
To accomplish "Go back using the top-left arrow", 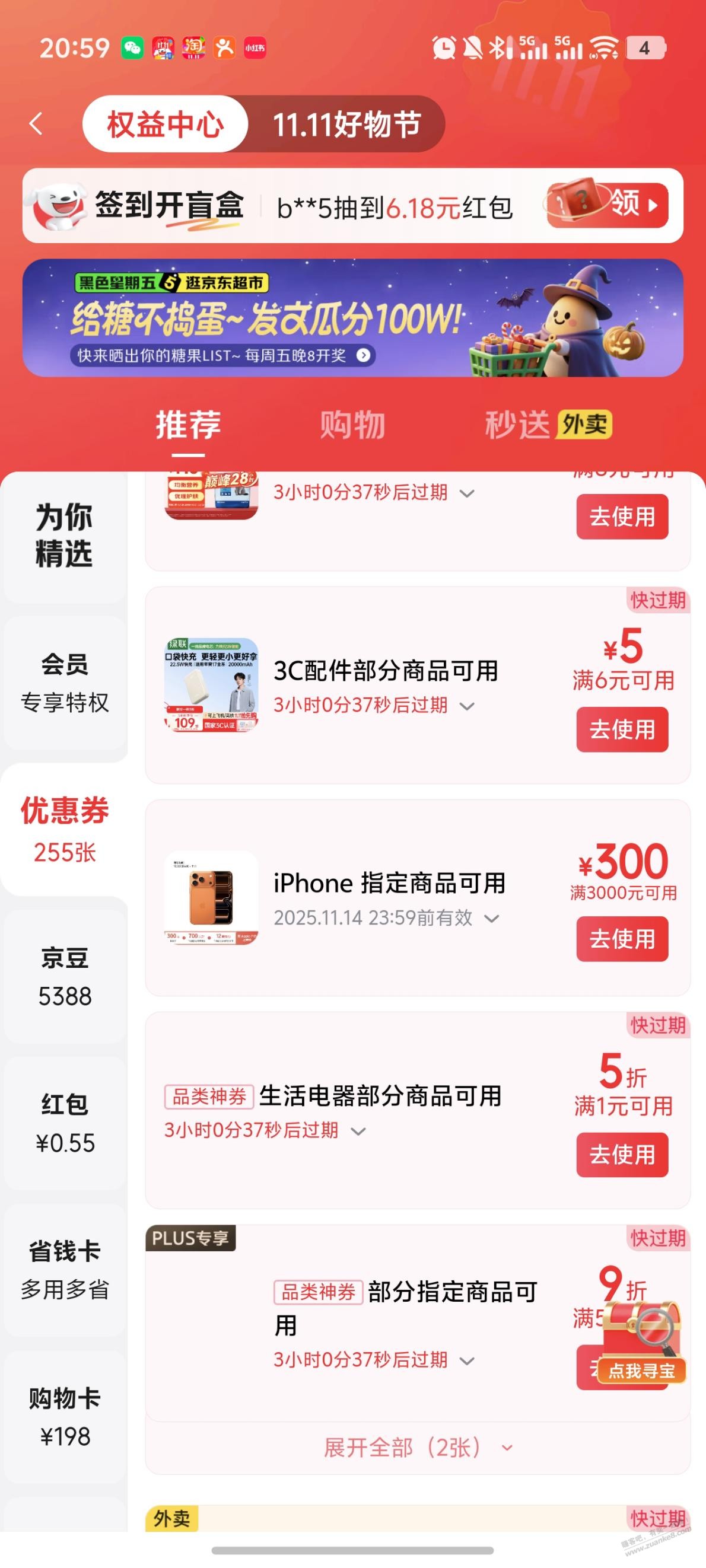I will click(x=37, y=123).
